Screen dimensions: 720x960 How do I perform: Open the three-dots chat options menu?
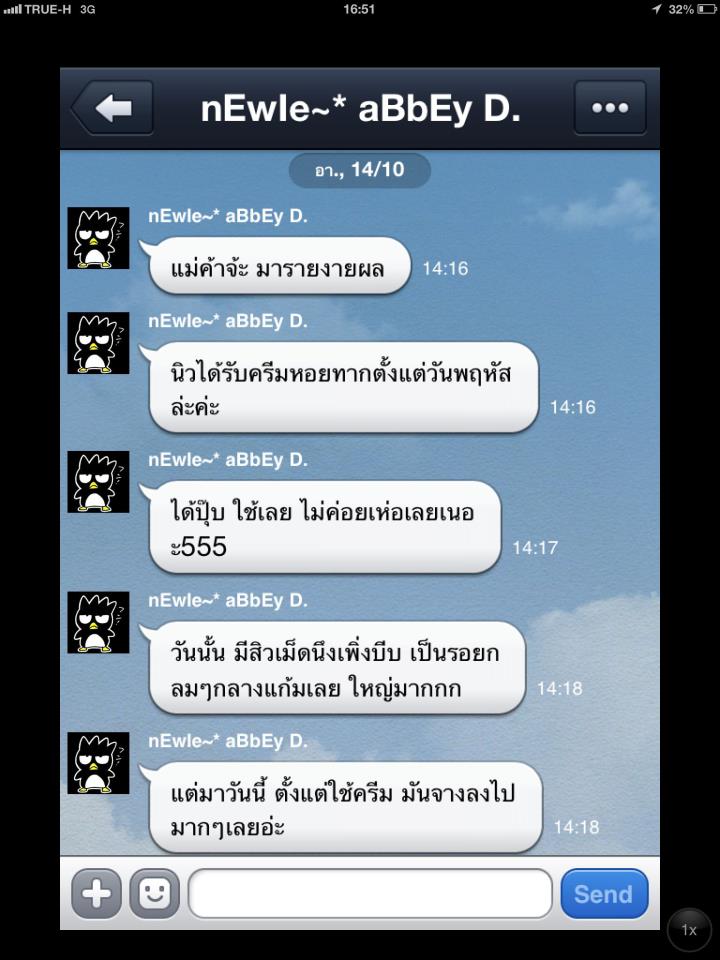pyautogui.click(x=609, y=108)
